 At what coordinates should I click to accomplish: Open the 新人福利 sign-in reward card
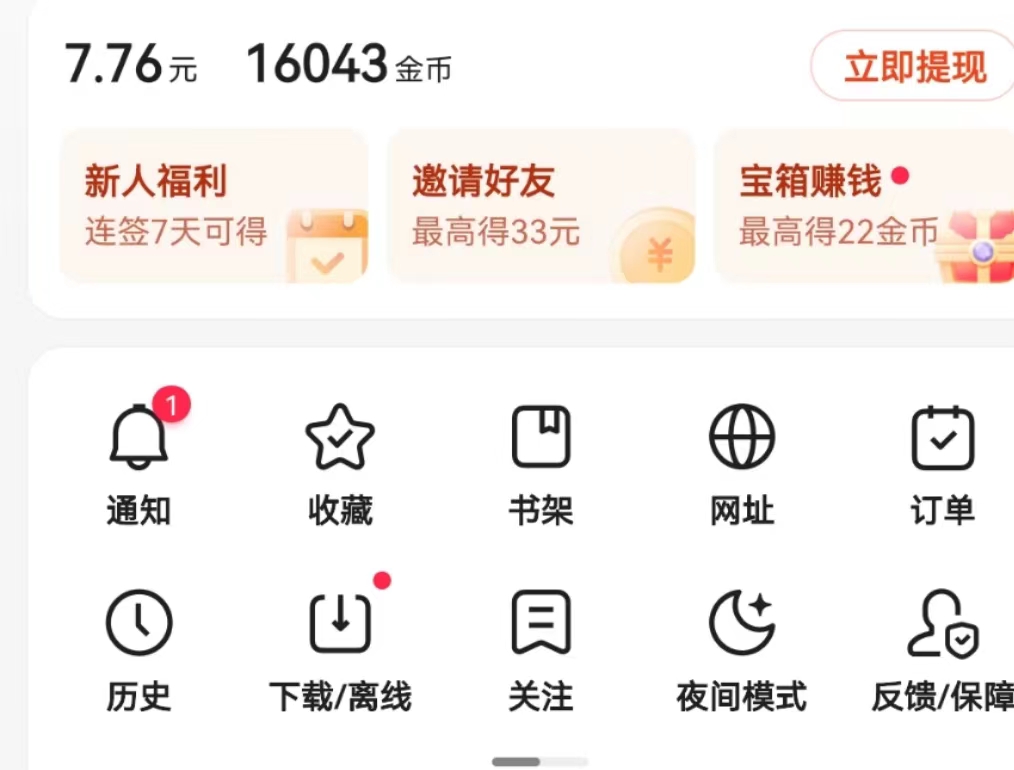214,206
